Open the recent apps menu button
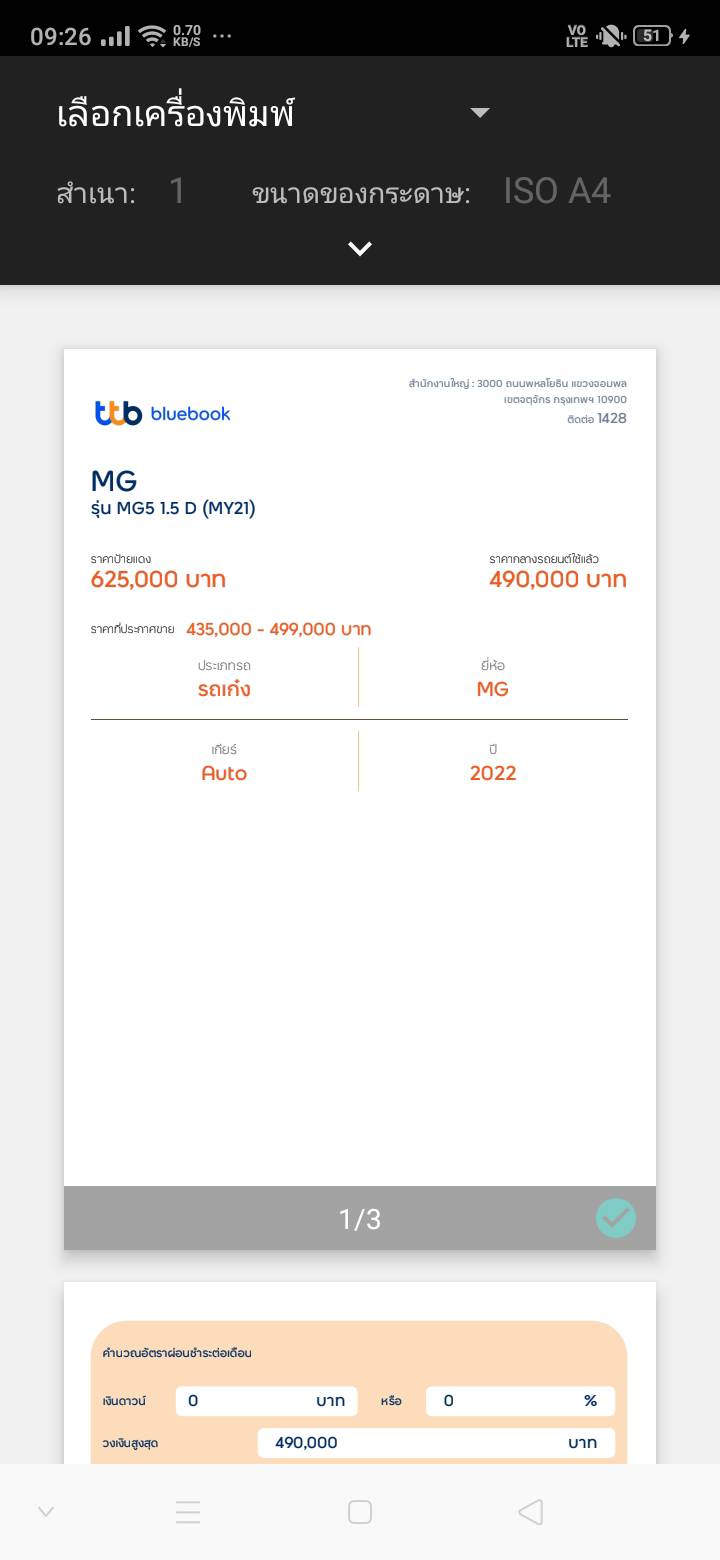The width and height of the screenshot is (720, 1560). 188,1512
